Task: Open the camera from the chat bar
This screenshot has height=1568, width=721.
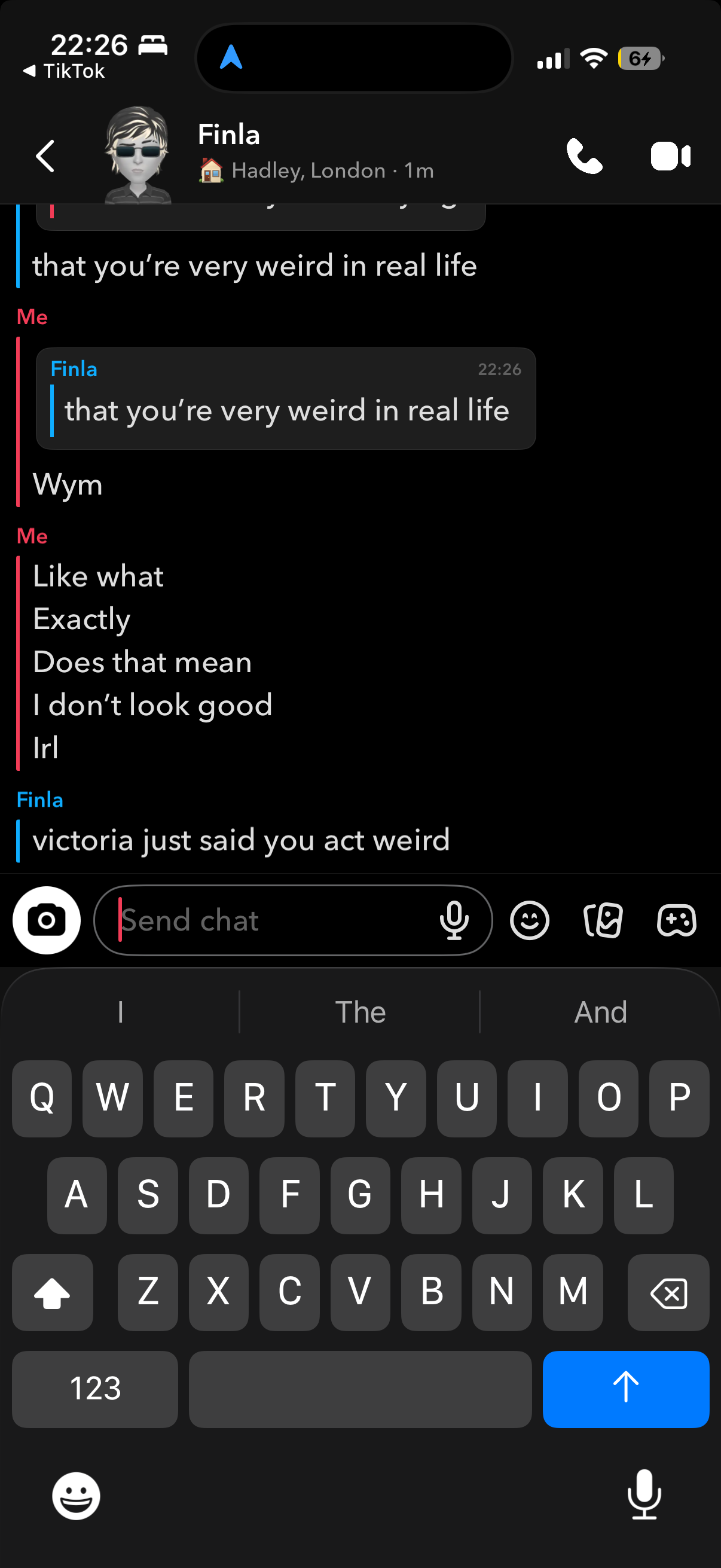Action: pos(46,920)
